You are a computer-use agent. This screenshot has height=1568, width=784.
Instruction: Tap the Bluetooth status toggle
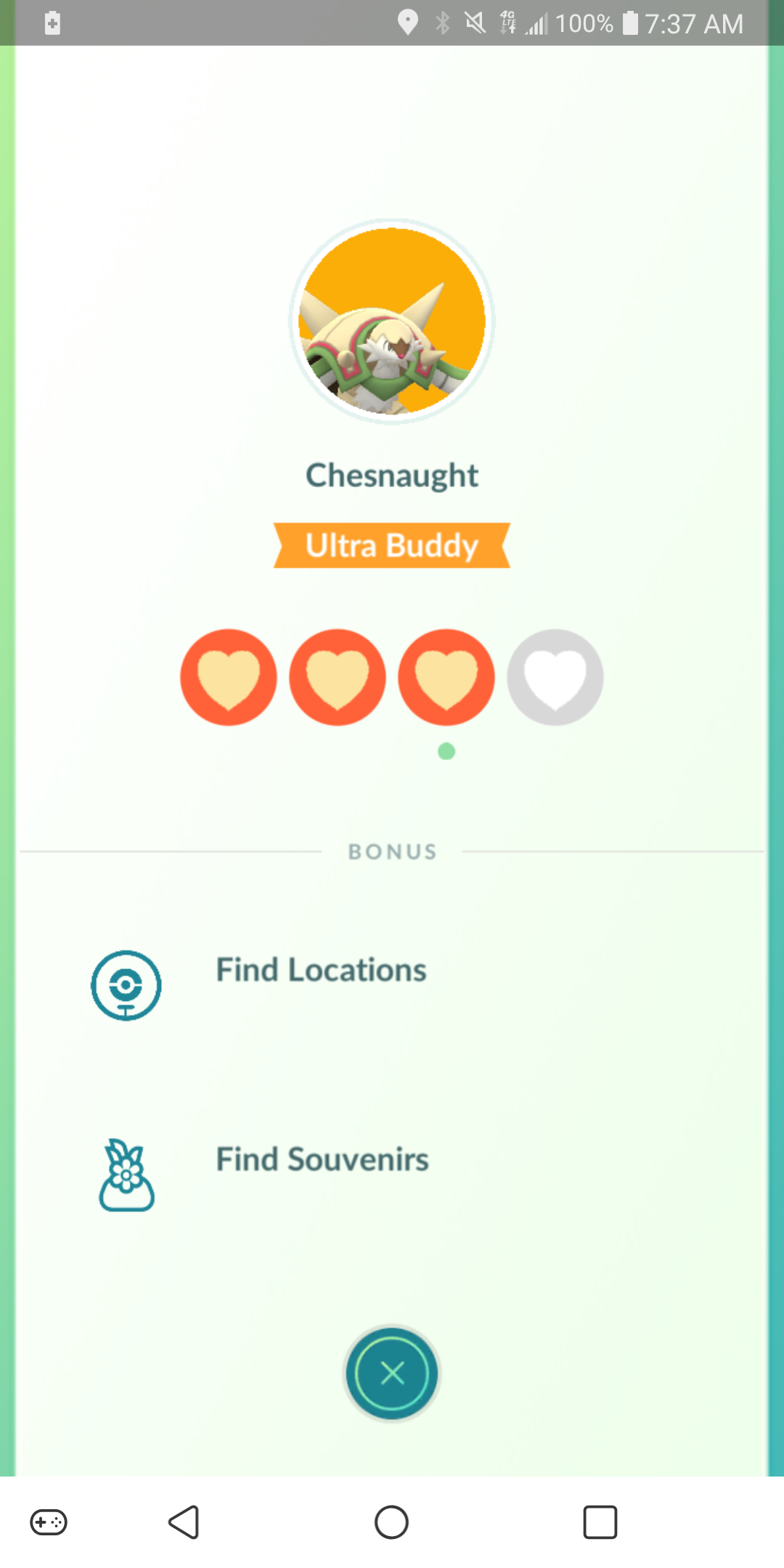[x=444, y=23]
